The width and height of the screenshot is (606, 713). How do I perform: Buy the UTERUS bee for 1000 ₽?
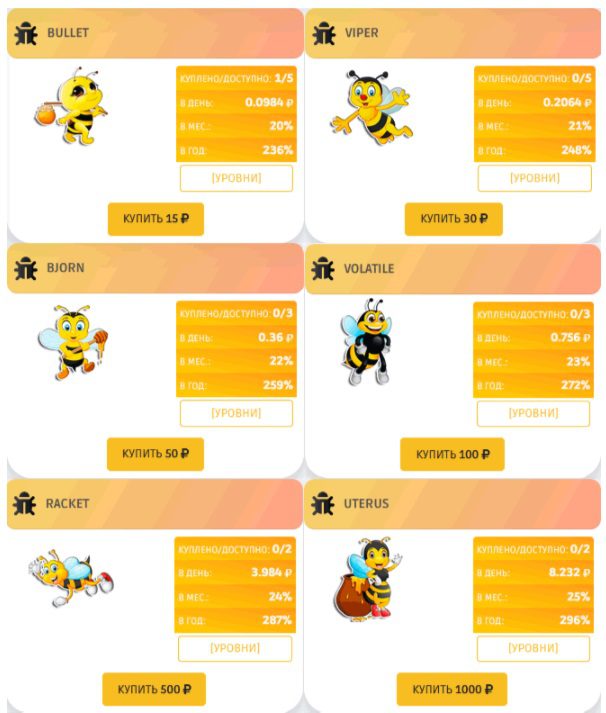coord(452,689)
